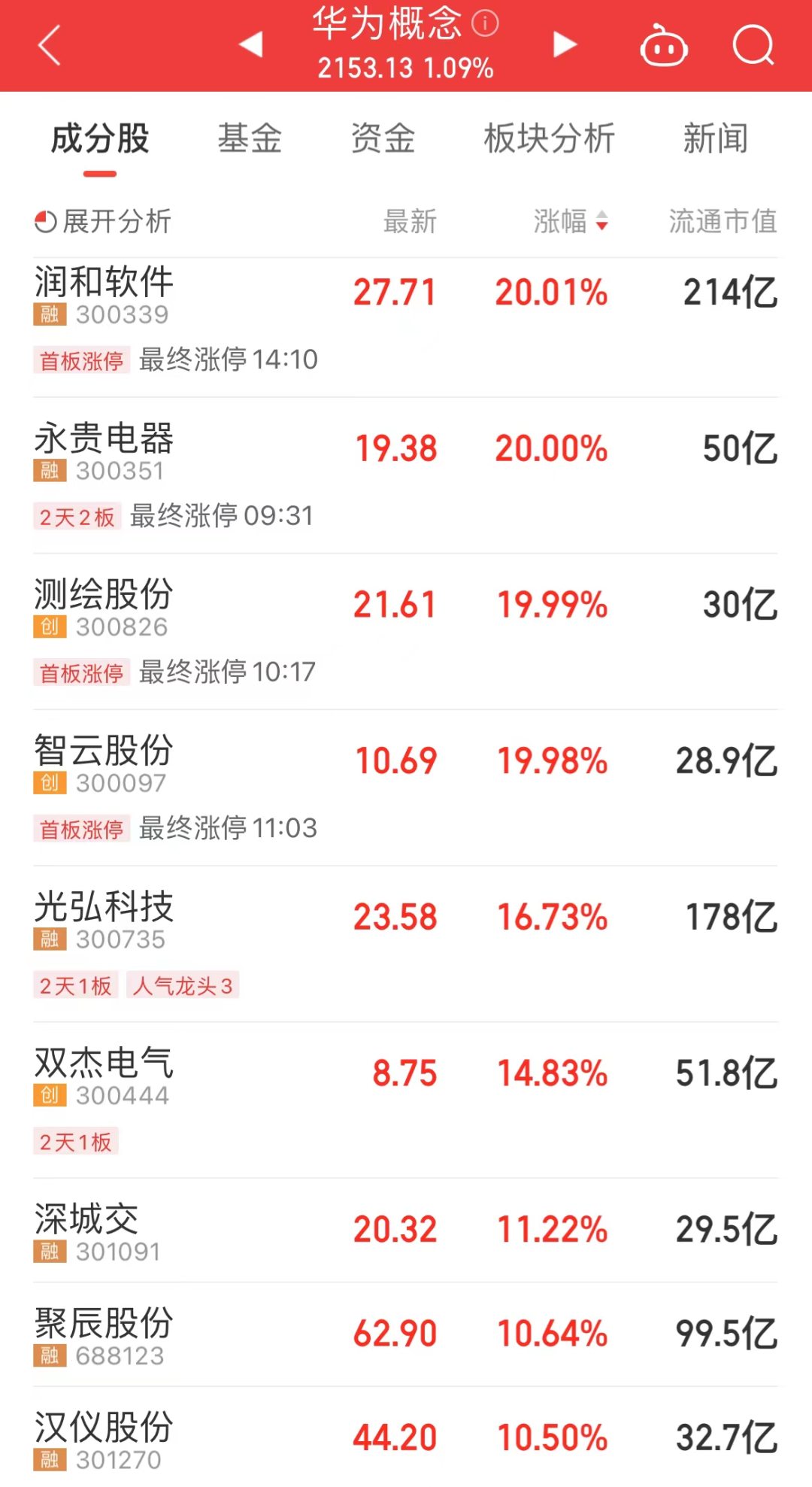Go back using the header arrow
The image size is (812, 1487).
(50, 46)
